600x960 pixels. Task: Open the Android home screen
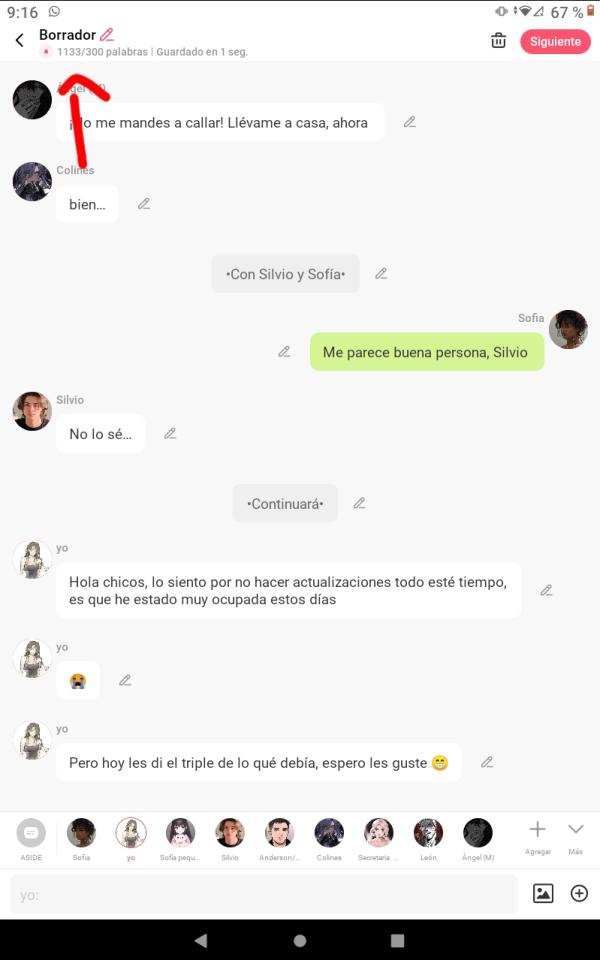coord(300,941)
